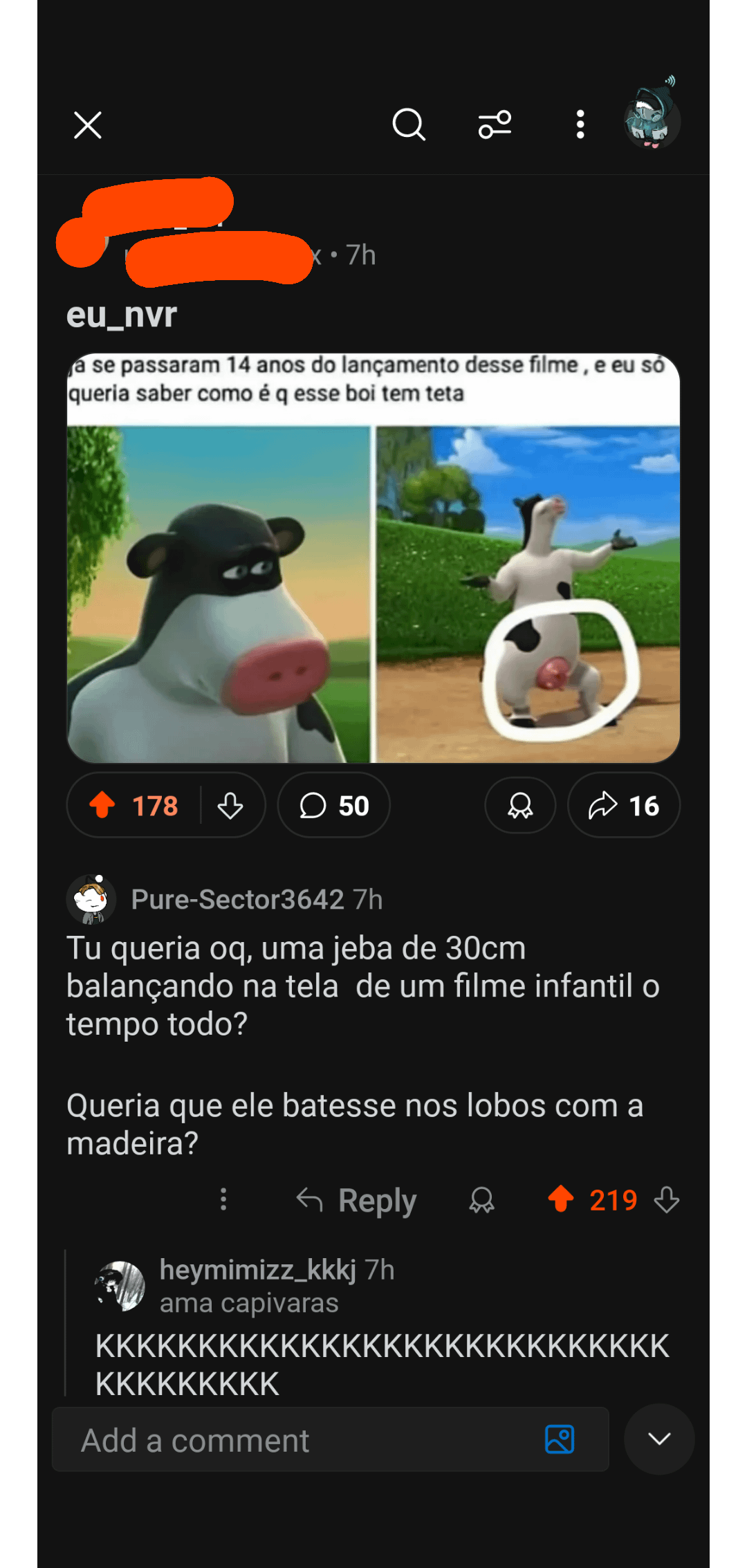
Task: Share this post
Action: (623, 805)
